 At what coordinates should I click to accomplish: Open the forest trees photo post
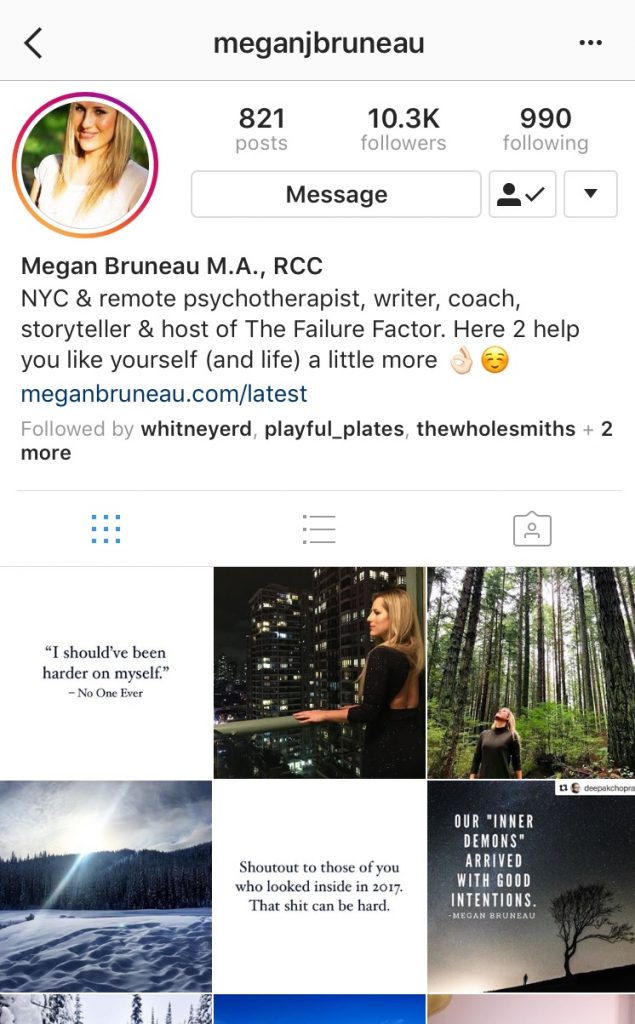point(531,673)
